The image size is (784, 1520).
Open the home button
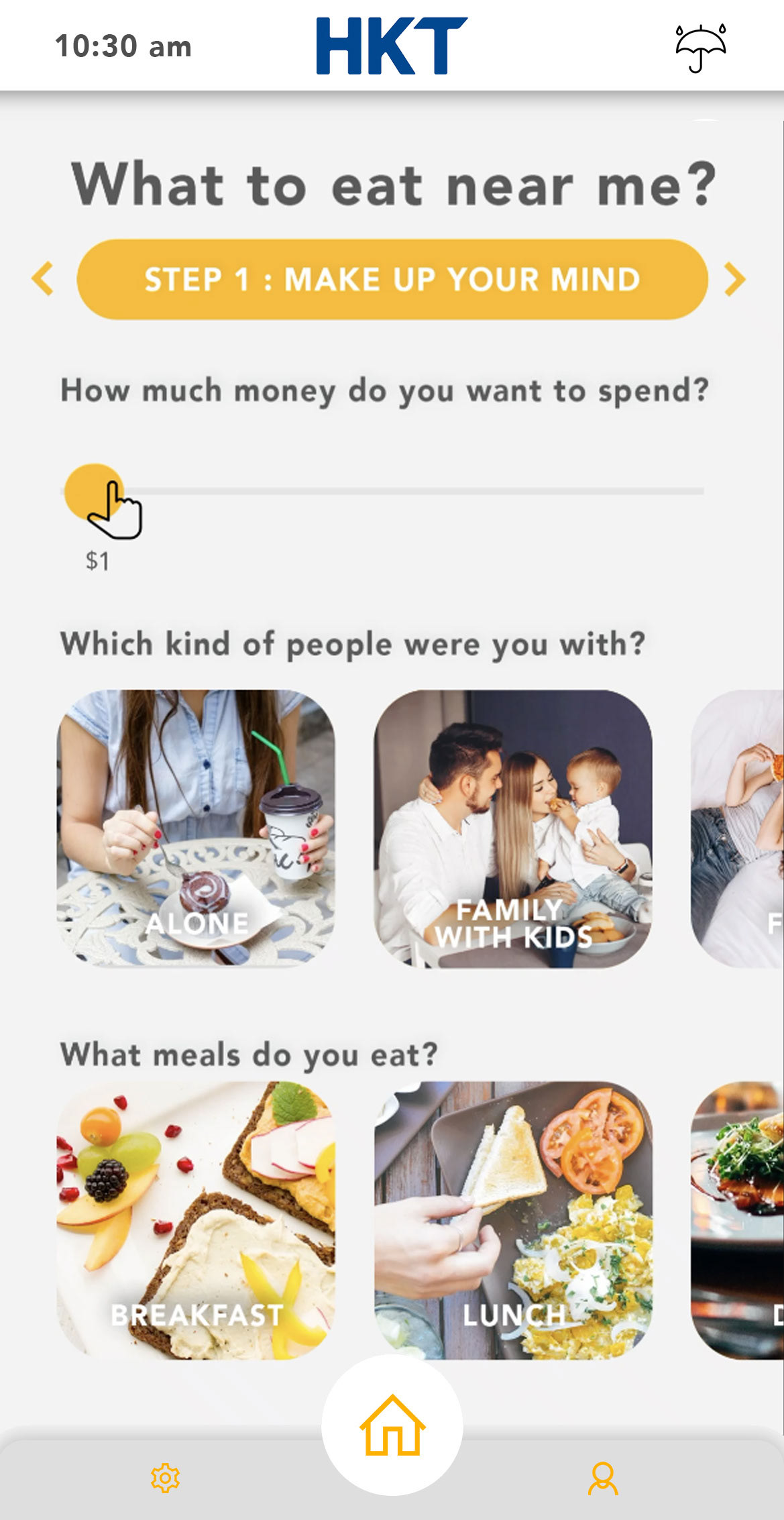click(392, 1425)
